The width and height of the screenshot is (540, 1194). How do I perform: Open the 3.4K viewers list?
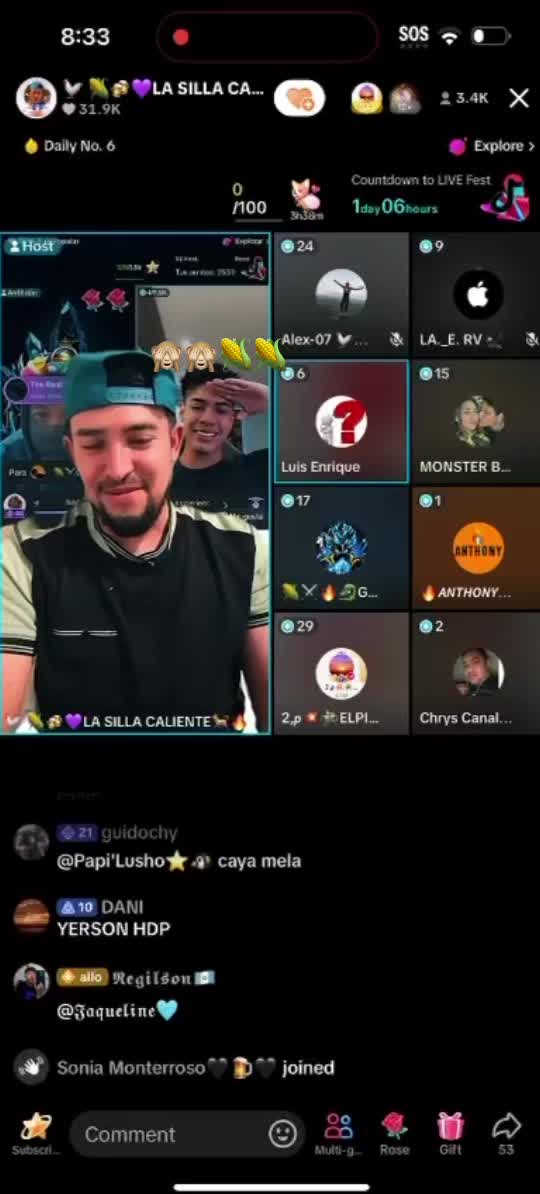coord(464,98)
